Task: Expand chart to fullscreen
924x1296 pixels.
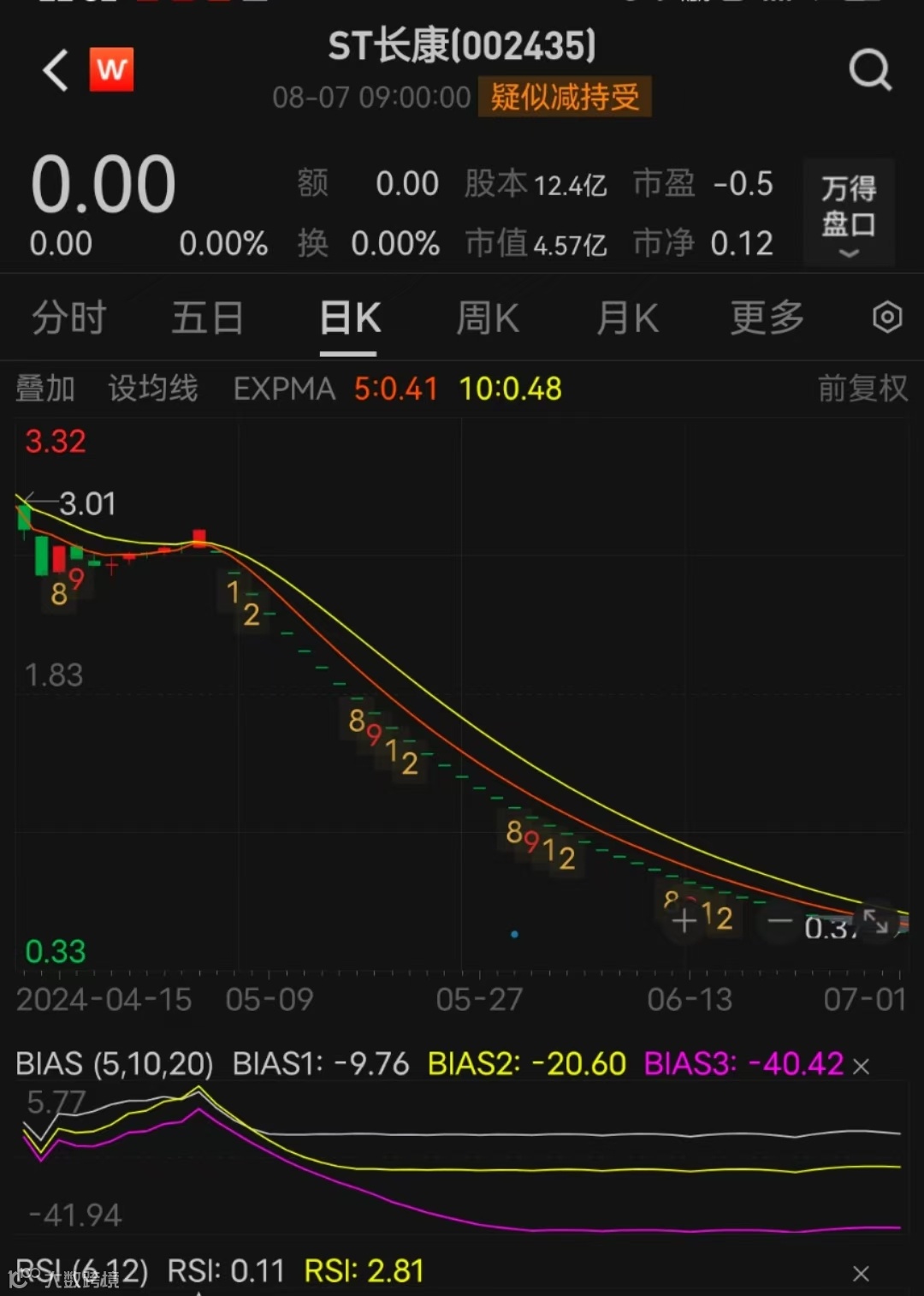Action: pos(876,921)
